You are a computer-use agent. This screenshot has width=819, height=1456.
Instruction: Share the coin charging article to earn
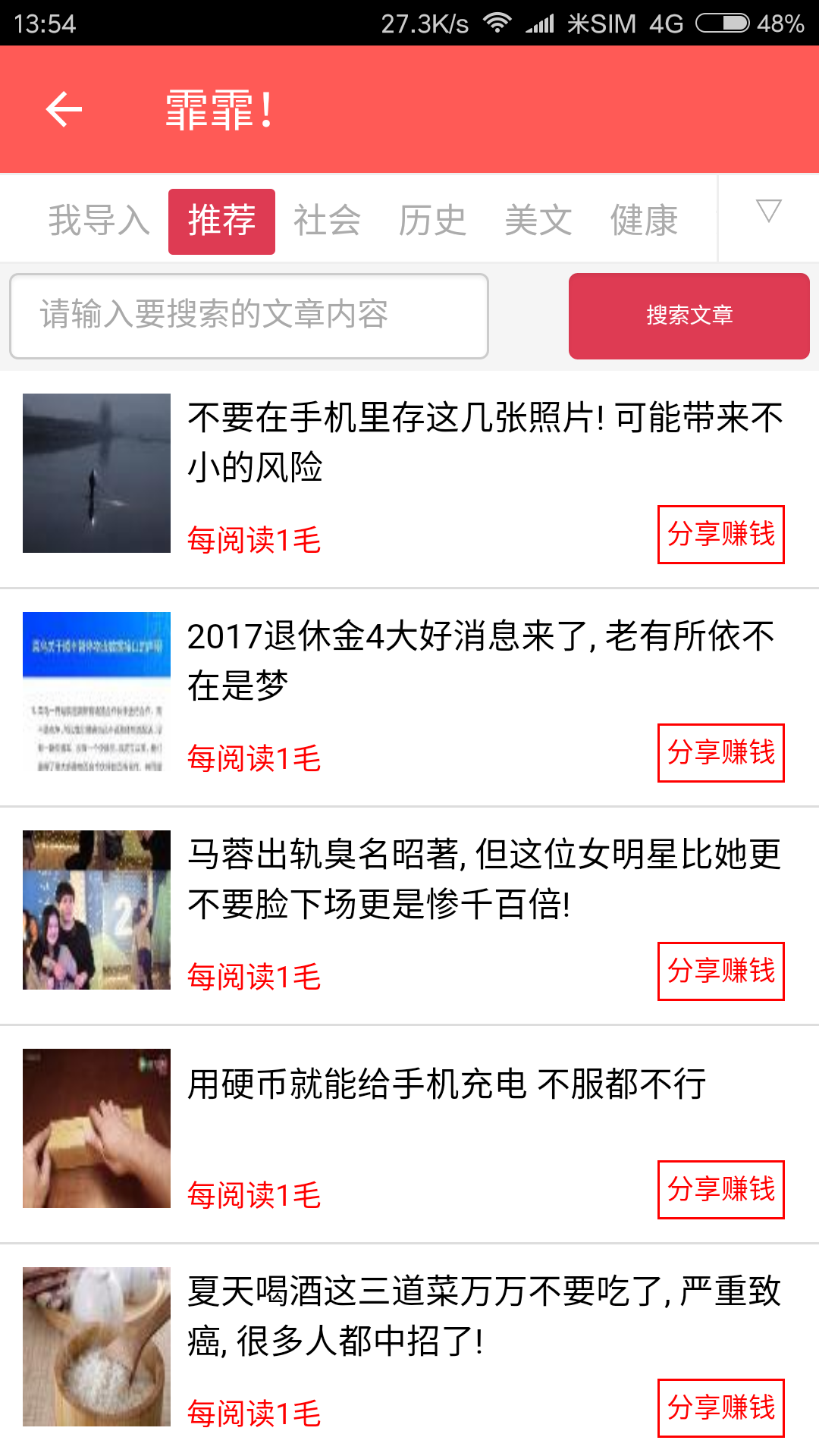720,1190
